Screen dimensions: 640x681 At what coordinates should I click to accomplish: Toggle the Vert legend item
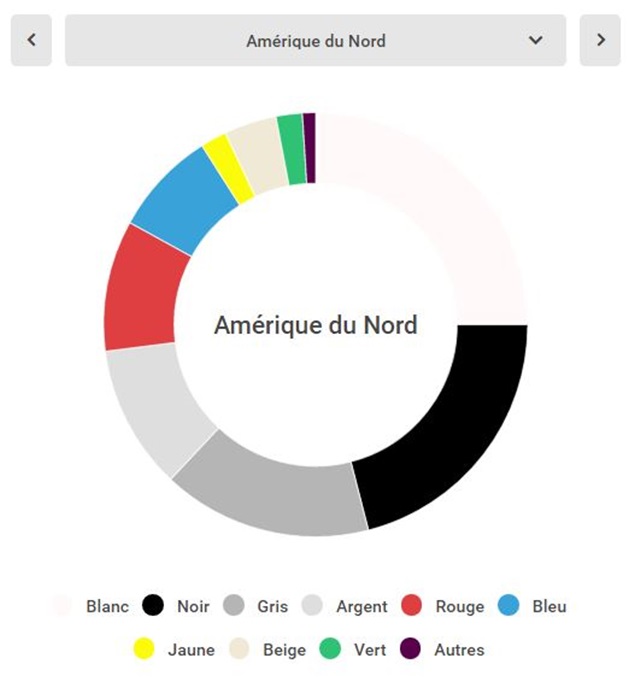tap(353, 649)
